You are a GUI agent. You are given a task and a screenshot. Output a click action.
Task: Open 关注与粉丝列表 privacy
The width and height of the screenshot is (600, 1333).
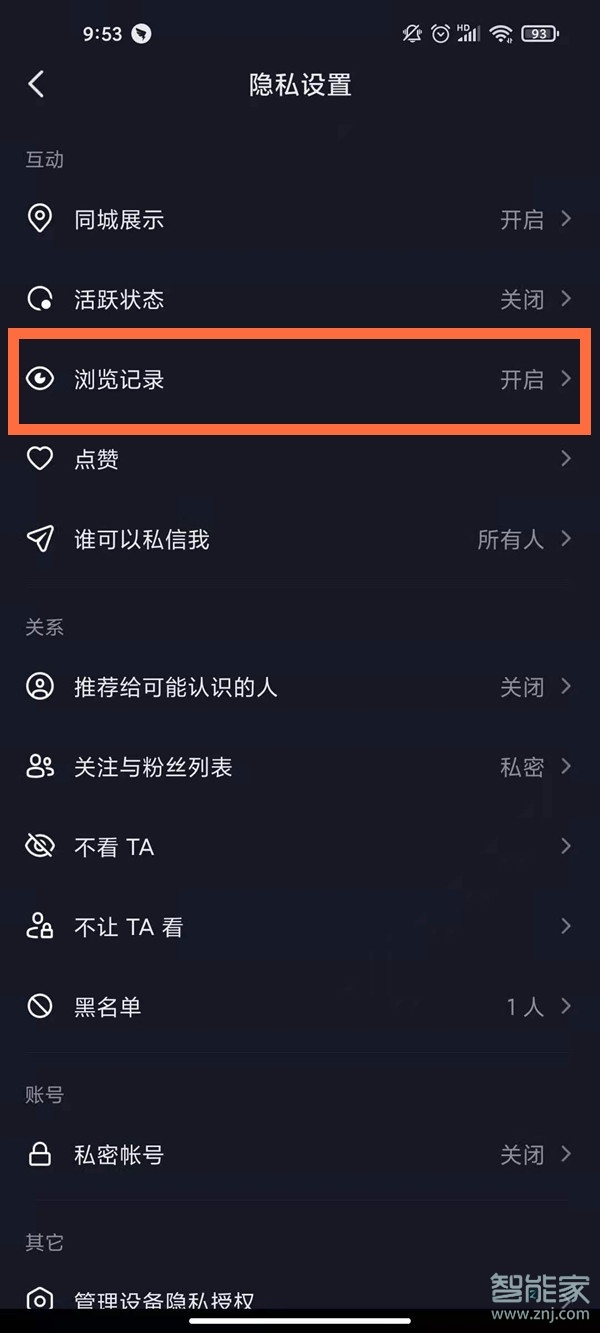coord(300,767)
